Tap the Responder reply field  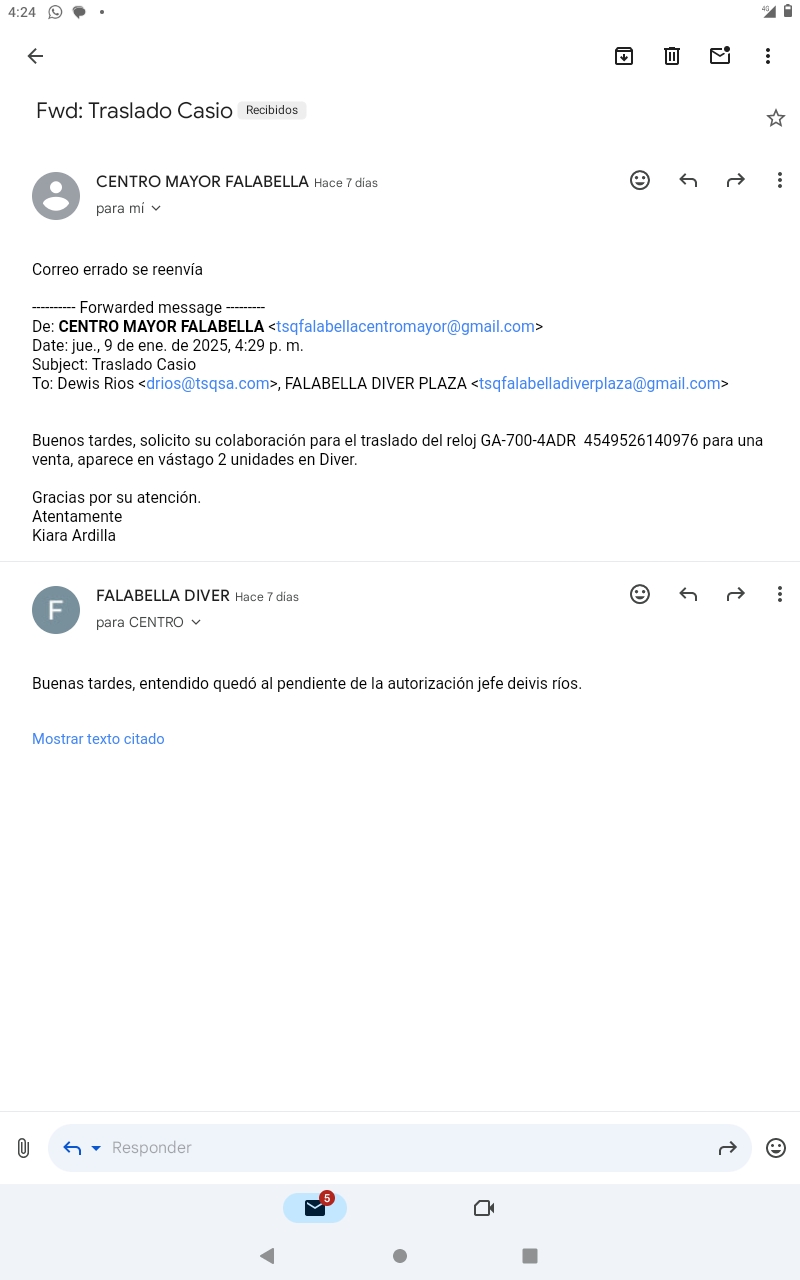(x=400, y=1148)
